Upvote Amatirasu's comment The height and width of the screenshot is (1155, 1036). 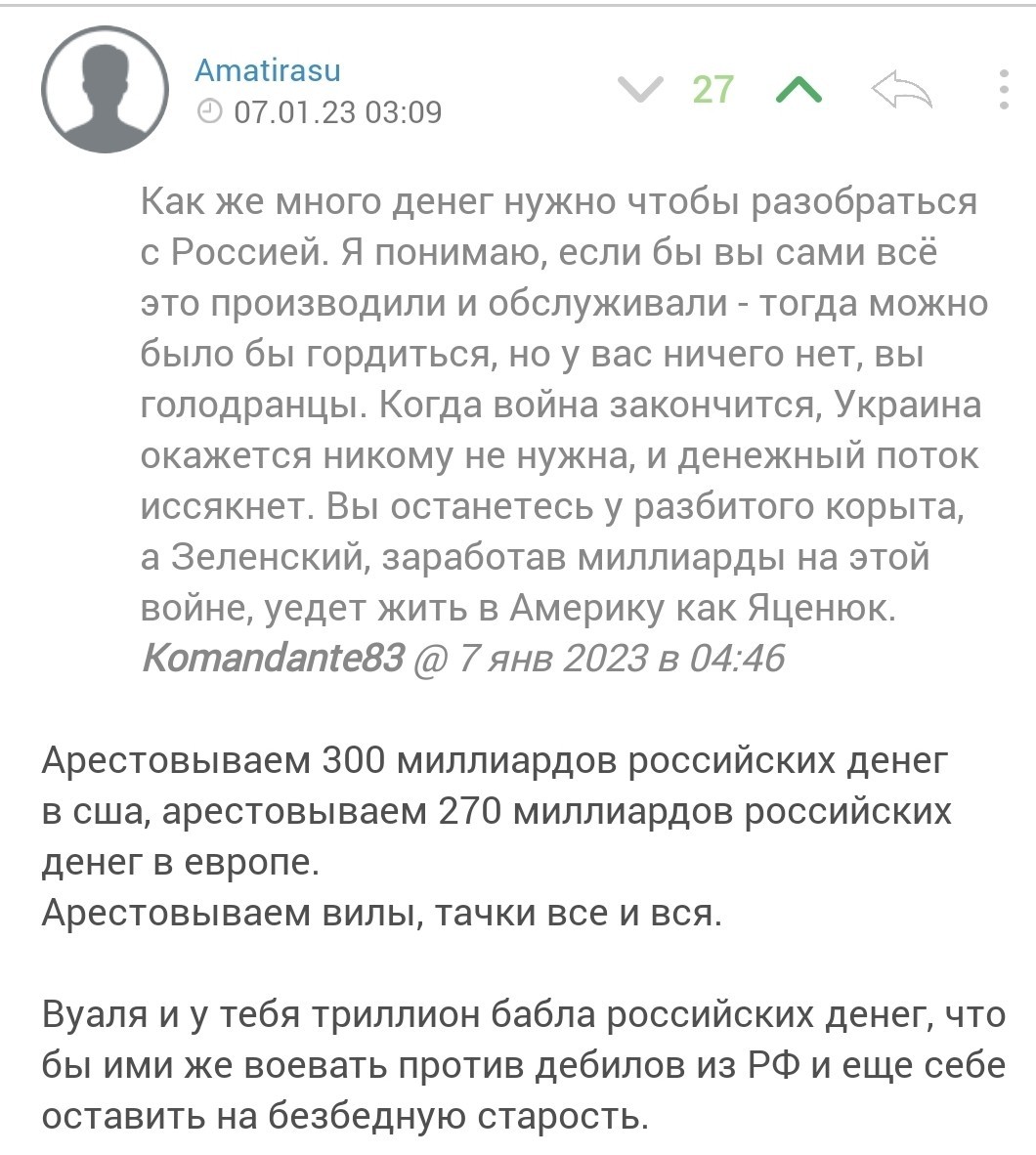click(799, 90)
